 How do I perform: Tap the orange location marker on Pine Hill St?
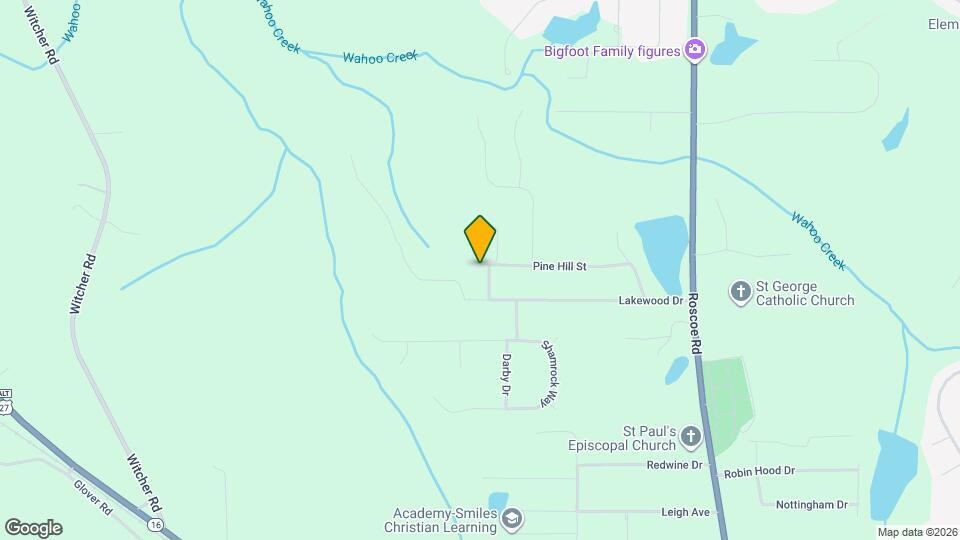(x=481, y=239)
